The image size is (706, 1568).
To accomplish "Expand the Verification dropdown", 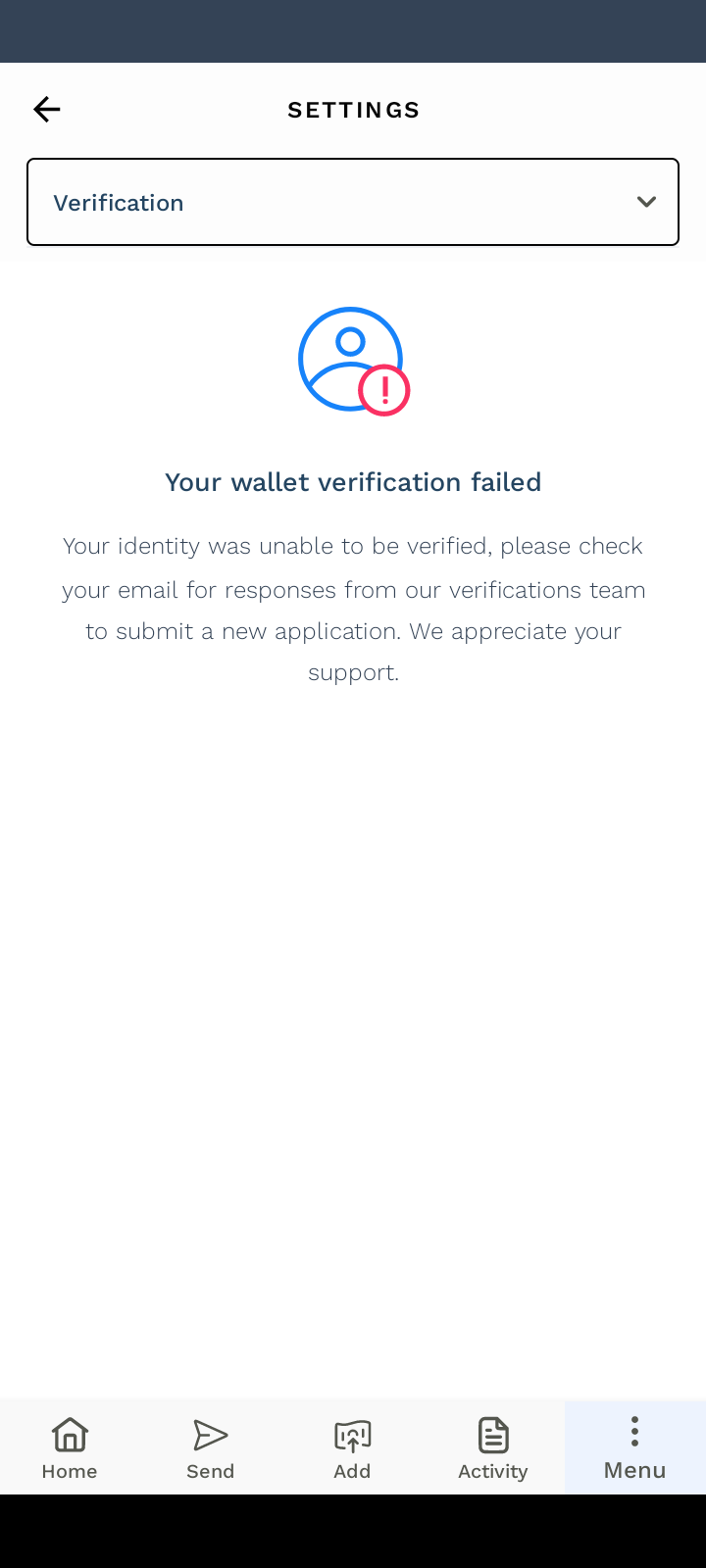I will (353, 202).
